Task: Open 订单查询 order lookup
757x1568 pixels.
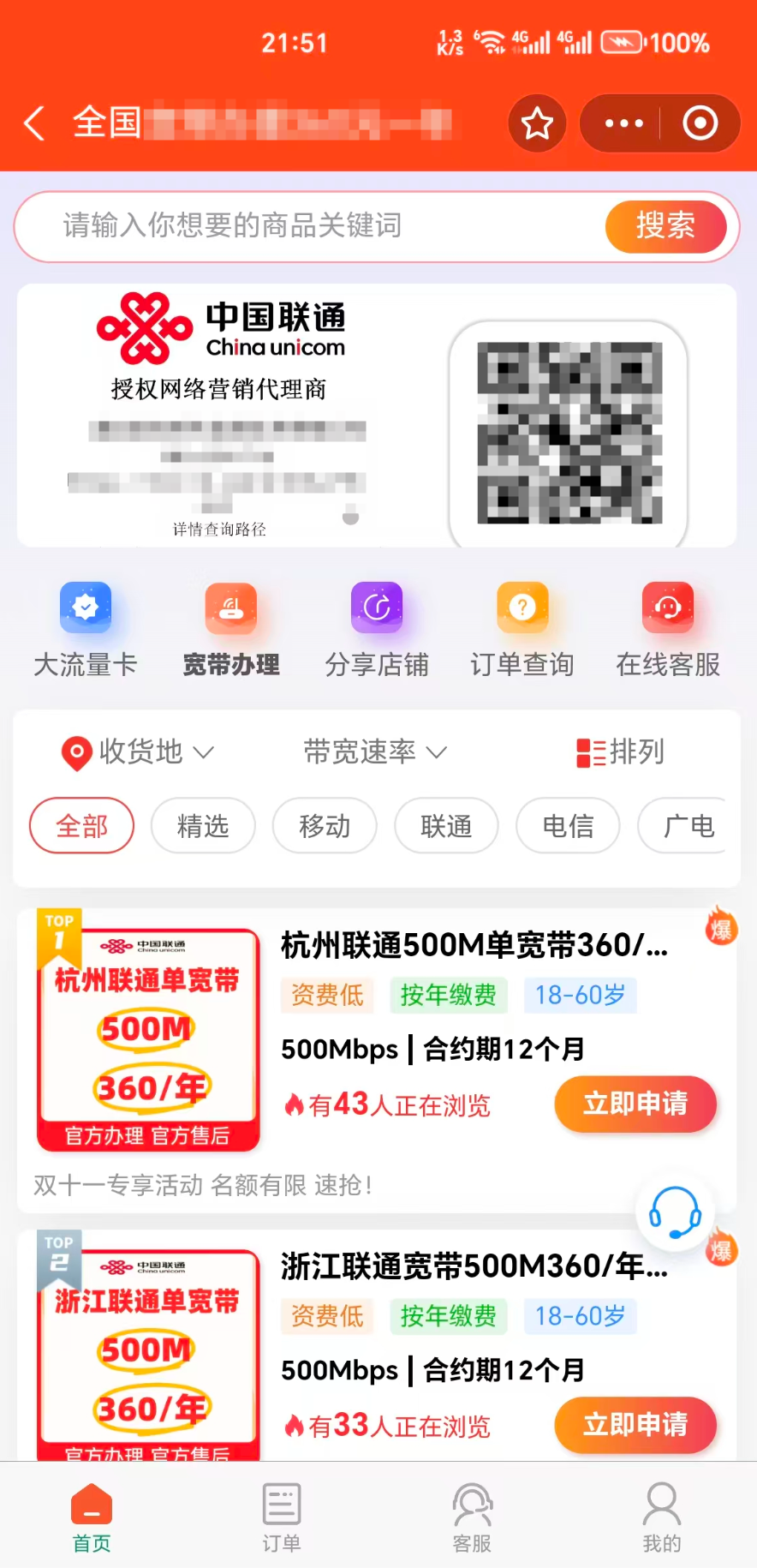Action: coord(522,629)
